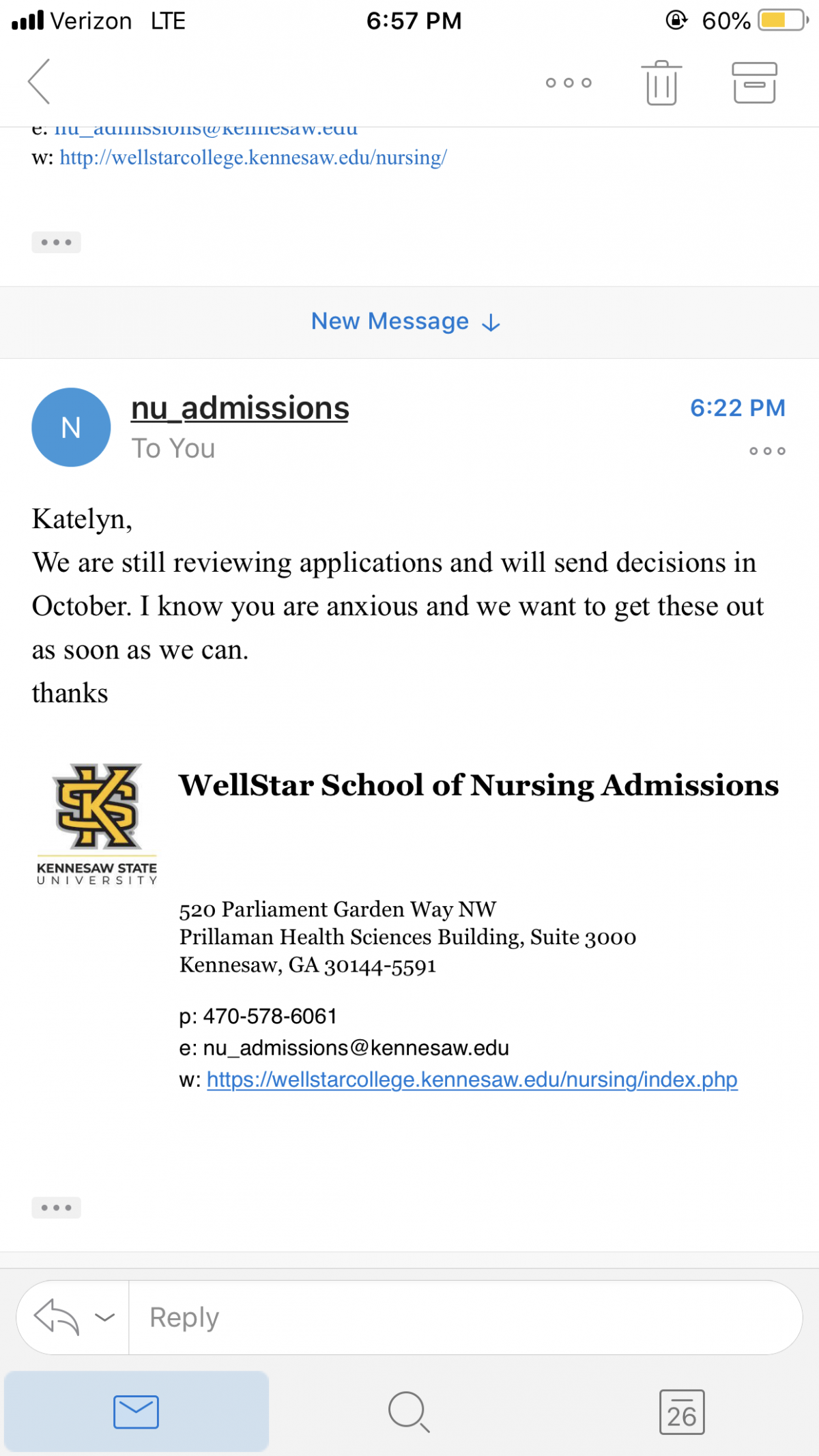The height and width of the screenshot is (1456, 819).
Task: Expand quoted text below the signature
Action: pos(56,1207)
